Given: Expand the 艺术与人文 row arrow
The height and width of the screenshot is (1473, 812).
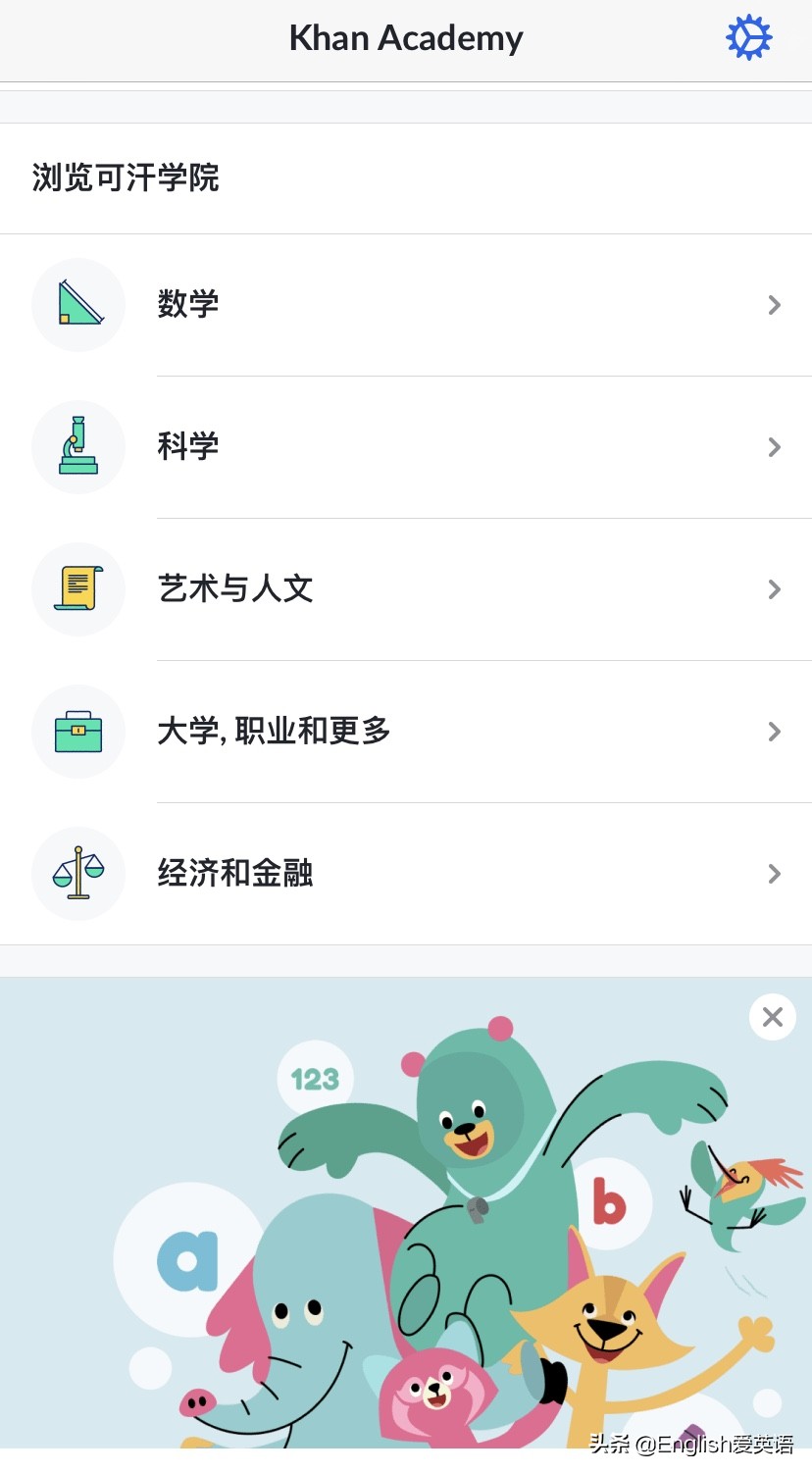Looking at the screenshot, I should 775,588.
